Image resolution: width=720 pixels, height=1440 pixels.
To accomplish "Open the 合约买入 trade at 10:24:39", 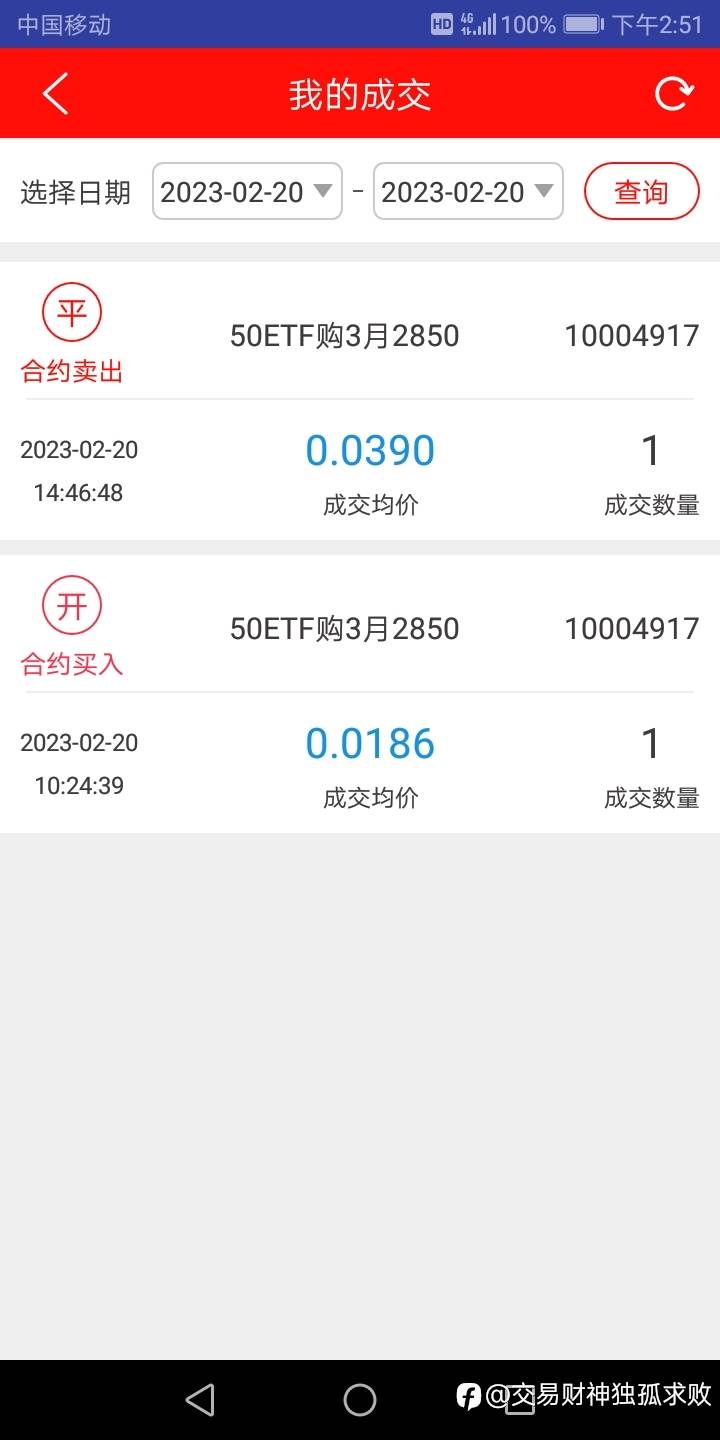I will pyautogui.click(x=360, y=694).
